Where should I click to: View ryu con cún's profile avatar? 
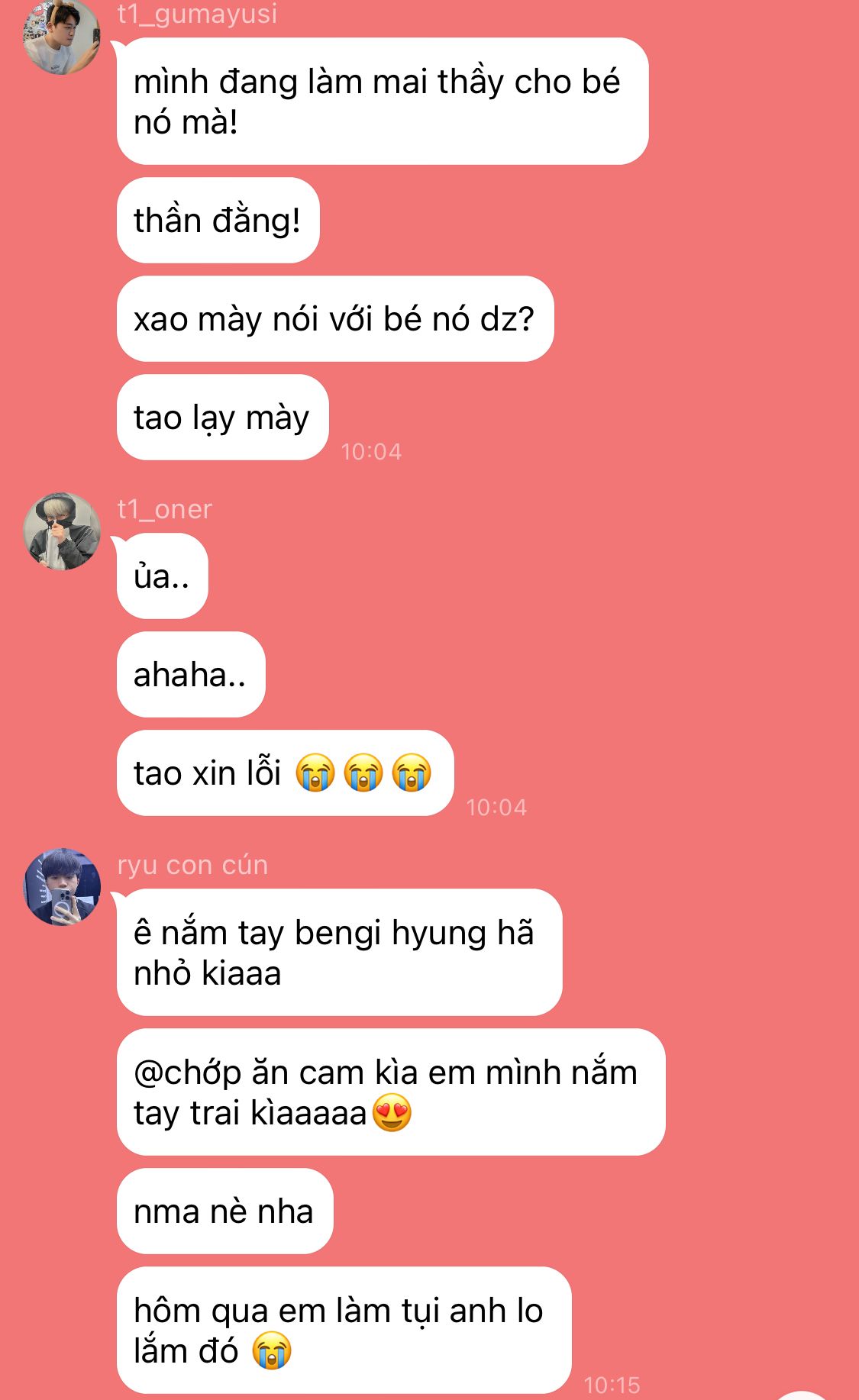[x=62, y=887]
